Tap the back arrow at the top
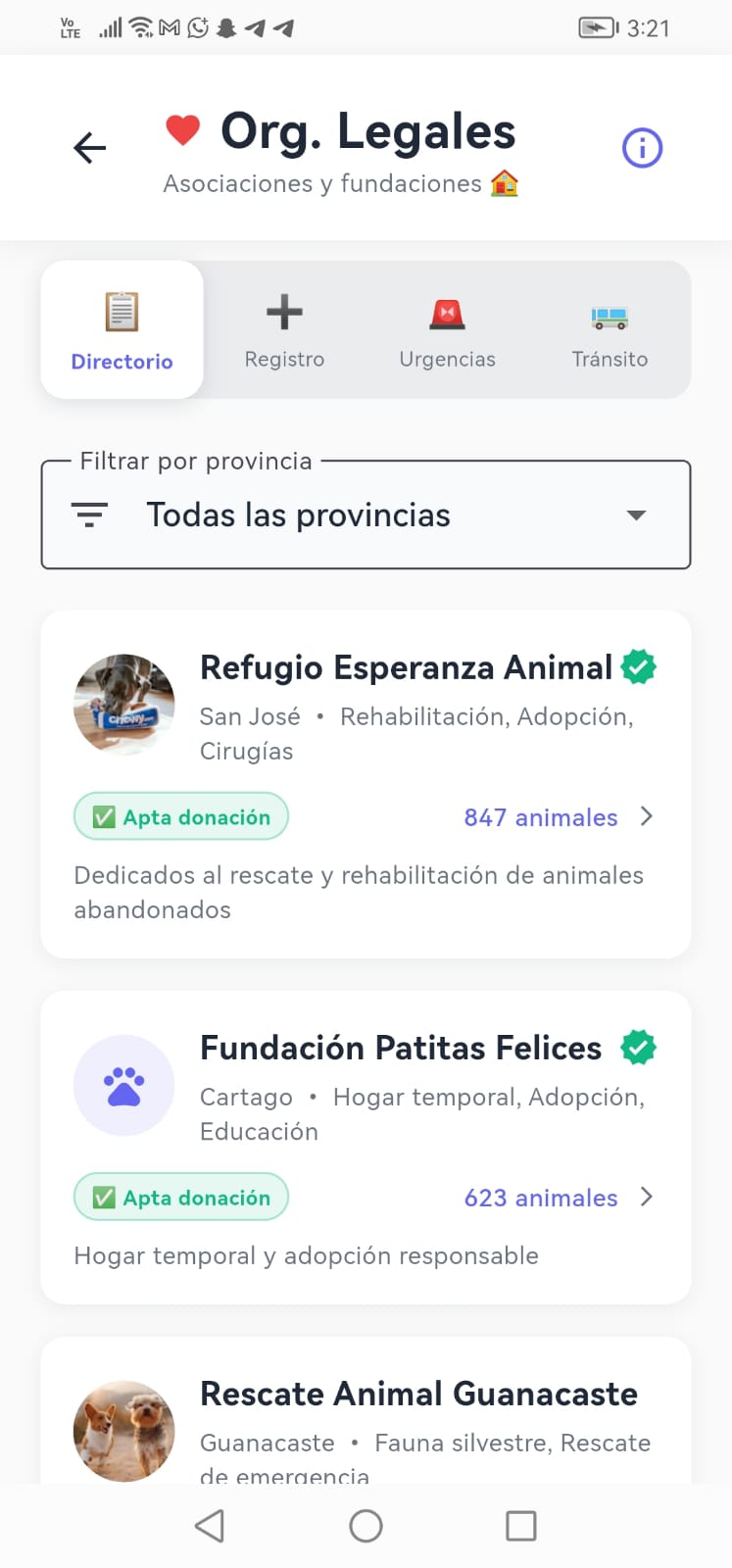The image size is (732, 1568). [x=89, y=147]
